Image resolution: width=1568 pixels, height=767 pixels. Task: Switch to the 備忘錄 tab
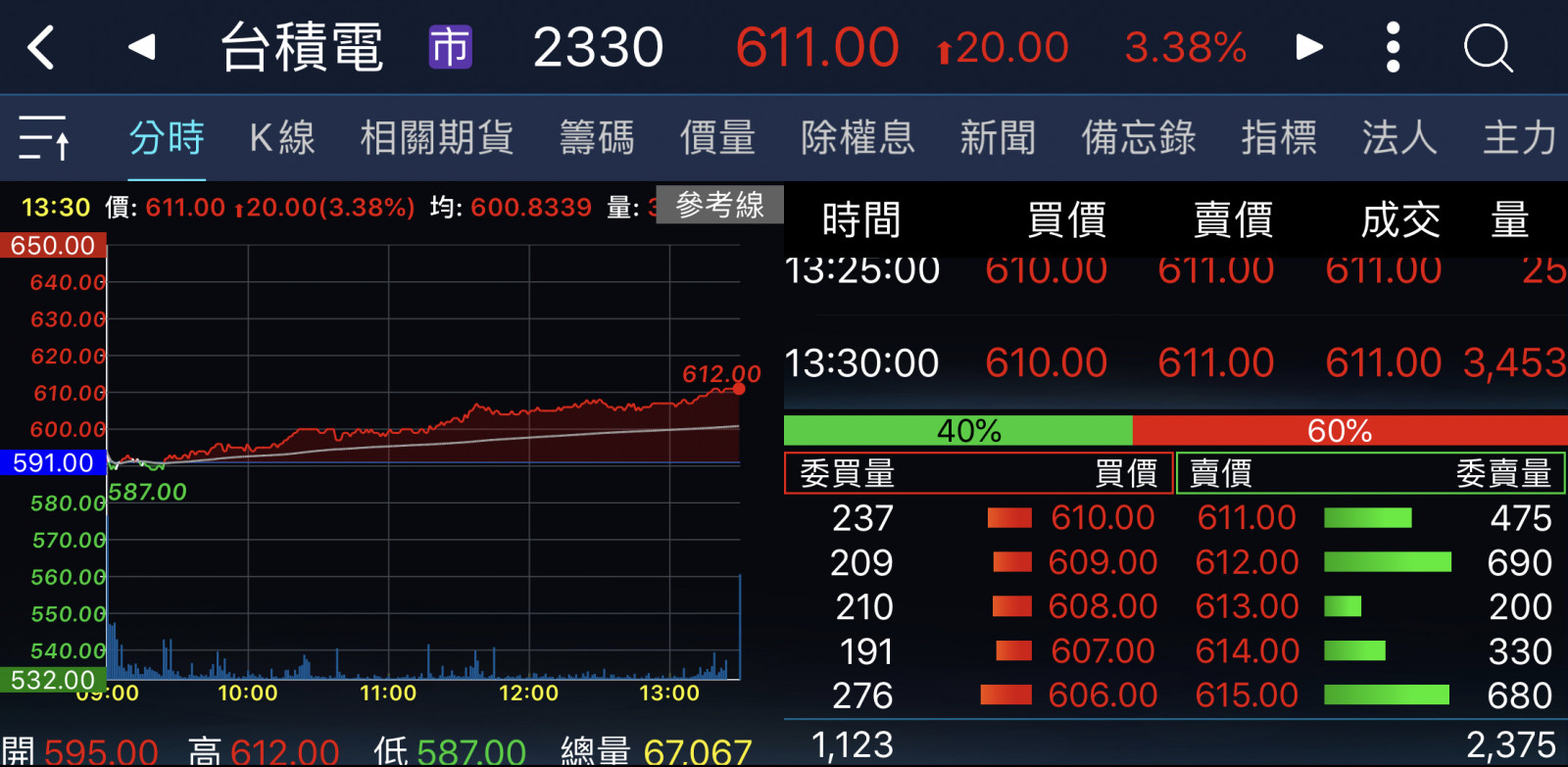1139,138
